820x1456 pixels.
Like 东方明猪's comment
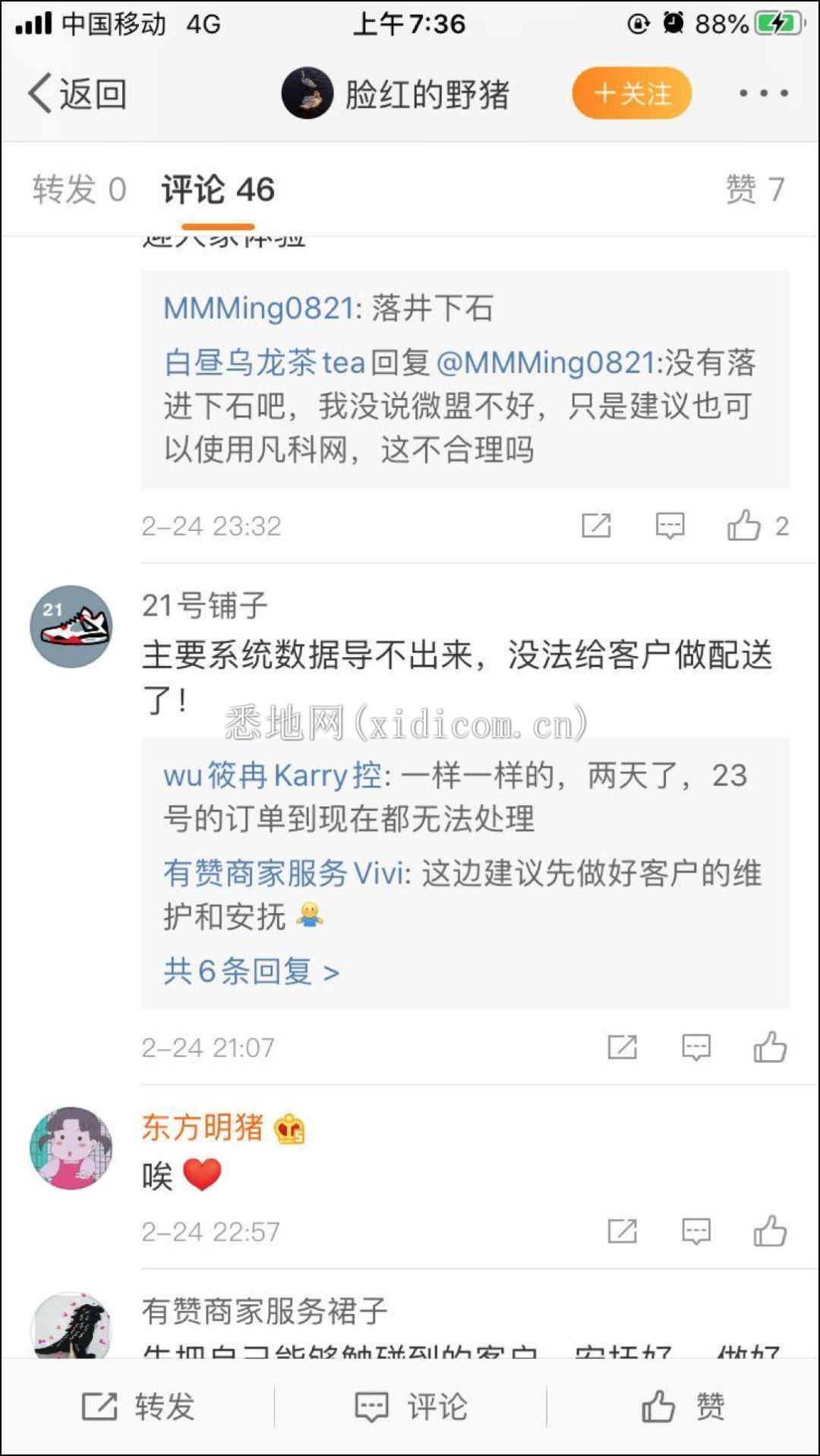(770, 1231)
